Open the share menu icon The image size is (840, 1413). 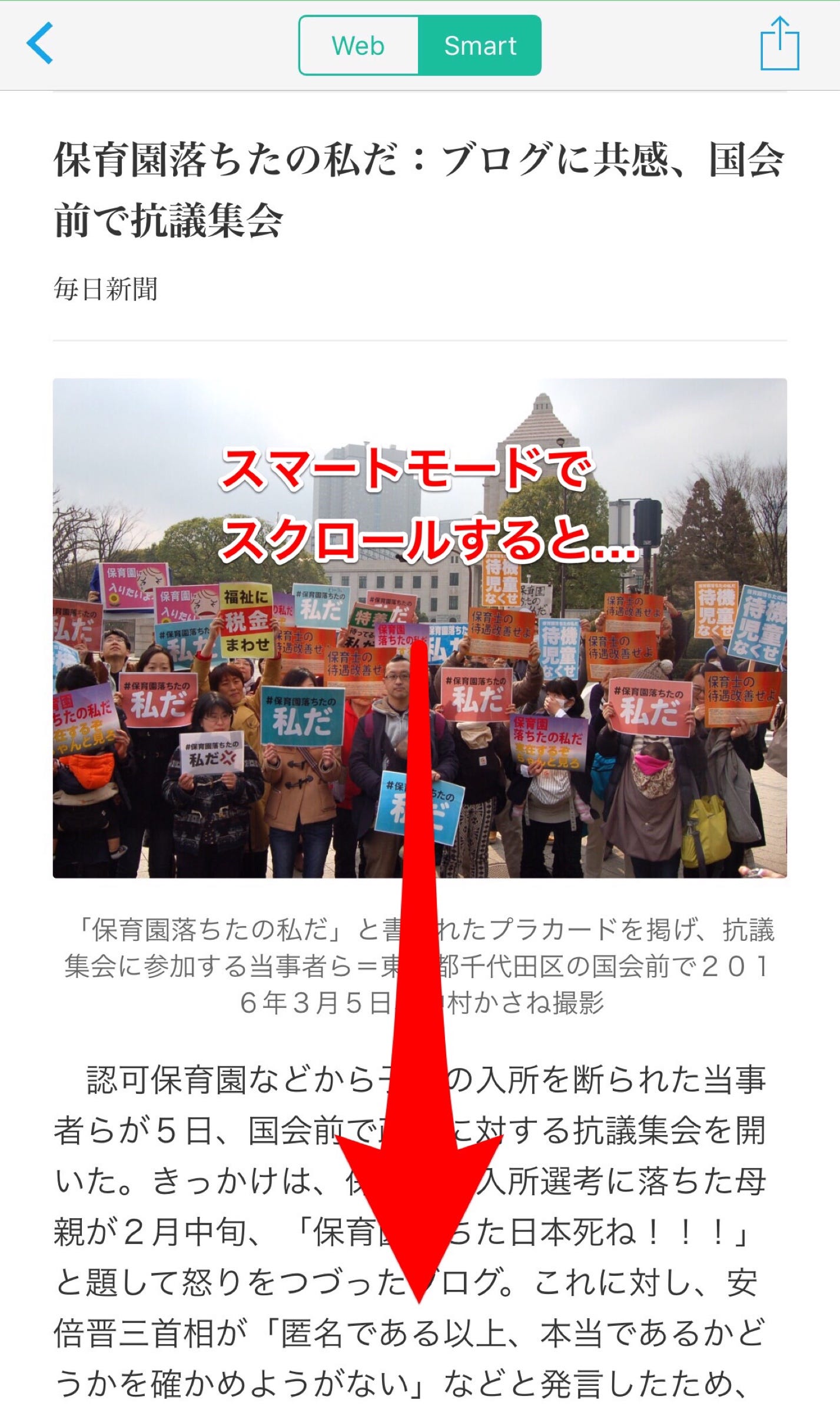pos(779,44)
